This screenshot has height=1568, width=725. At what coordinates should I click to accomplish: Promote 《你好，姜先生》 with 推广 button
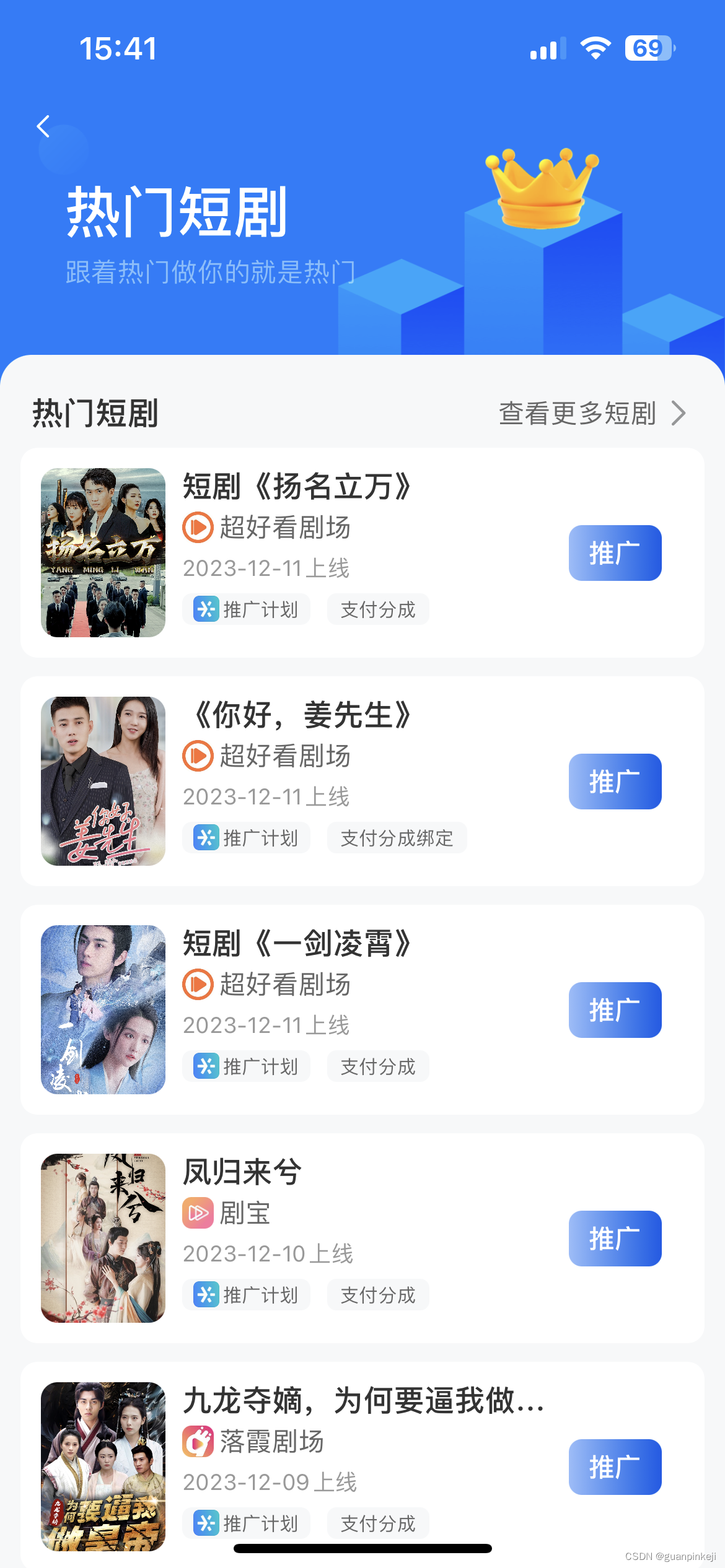coord(615,782)
